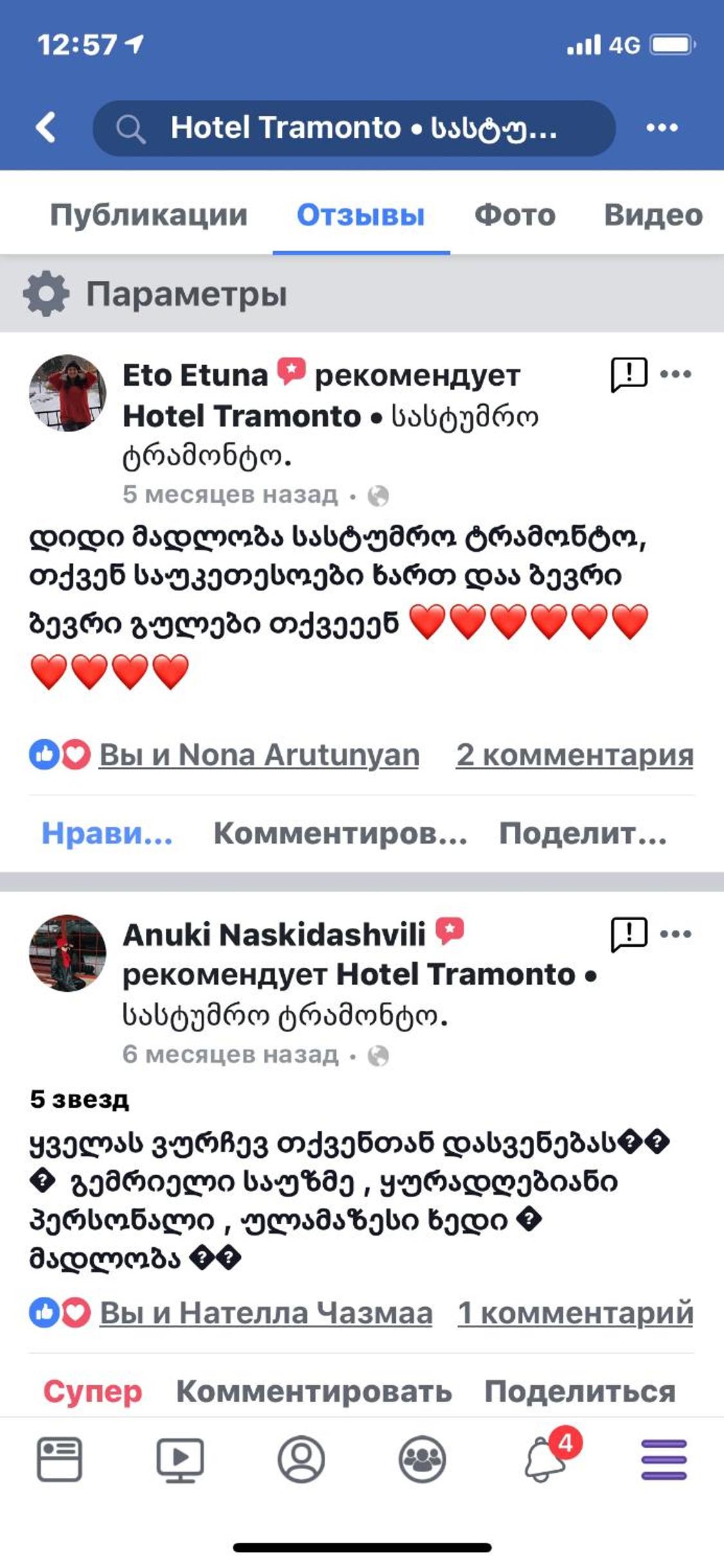
Task: Open Anuki Naskidashvili's profile picture
Action: point(68,952)
